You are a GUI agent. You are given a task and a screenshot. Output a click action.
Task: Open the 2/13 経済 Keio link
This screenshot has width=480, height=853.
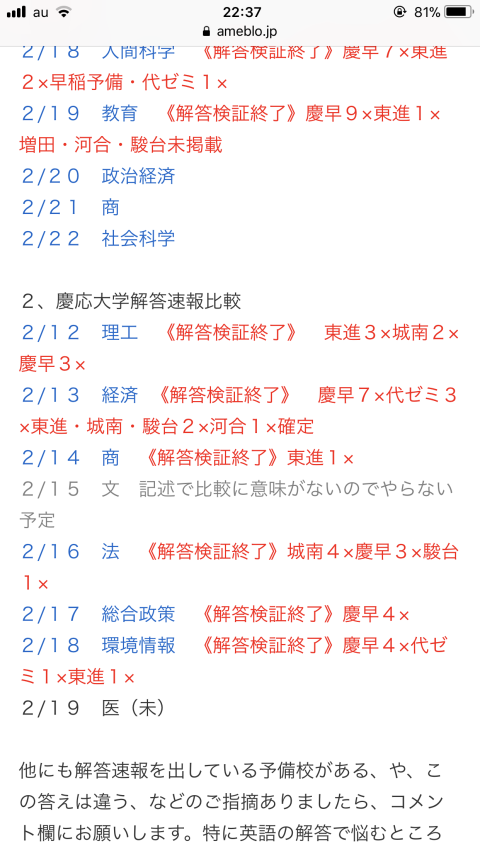pos(79,395)
